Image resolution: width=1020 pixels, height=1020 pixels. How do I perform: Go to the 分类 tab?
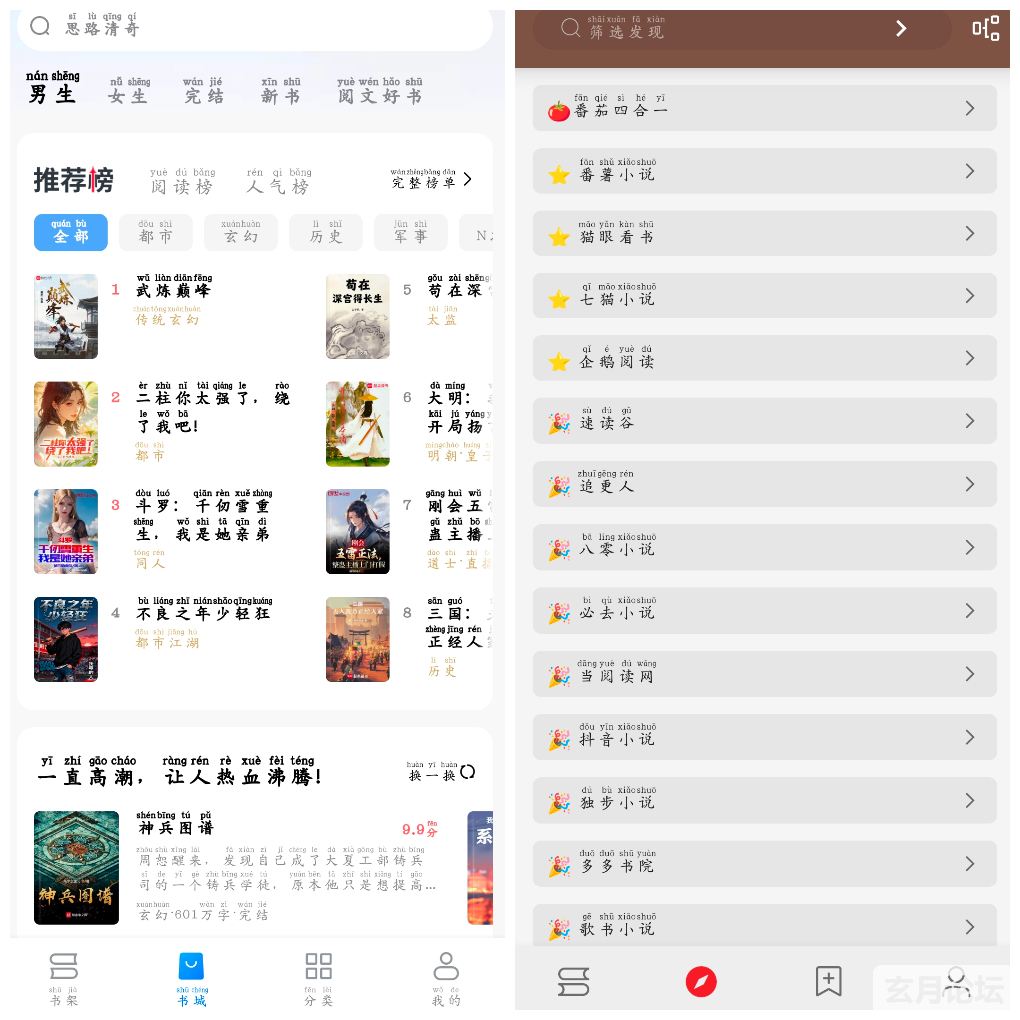[x=318, y=979]
